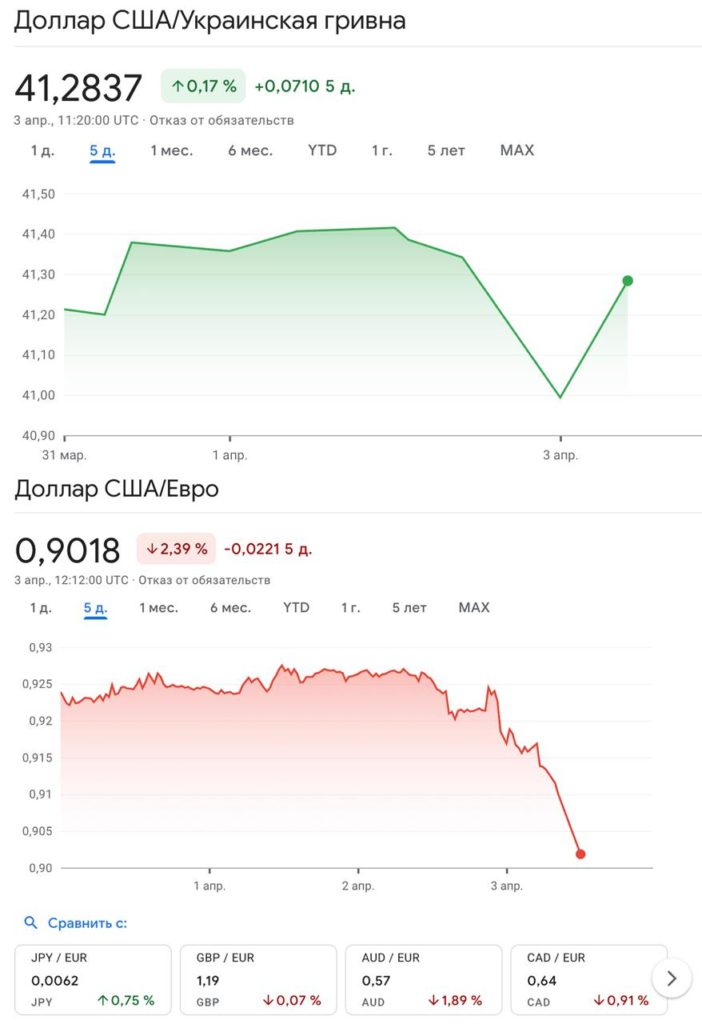The image size is (702, 1024).
Task: Compare with the AUD / EUR pair
Action: [x=422, y=978]
